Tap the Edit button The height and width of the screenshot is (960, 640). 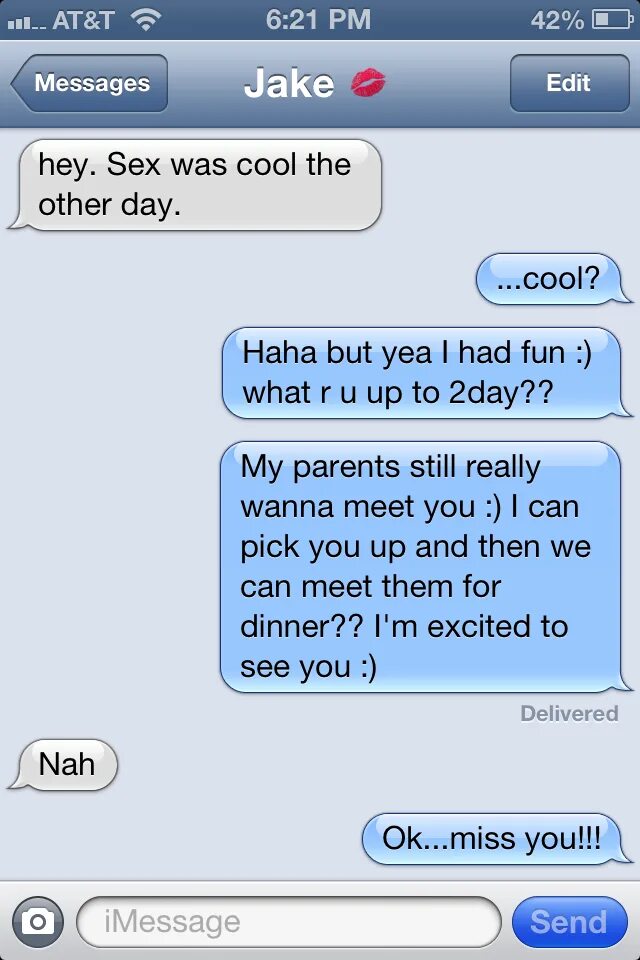coord(568,84)
